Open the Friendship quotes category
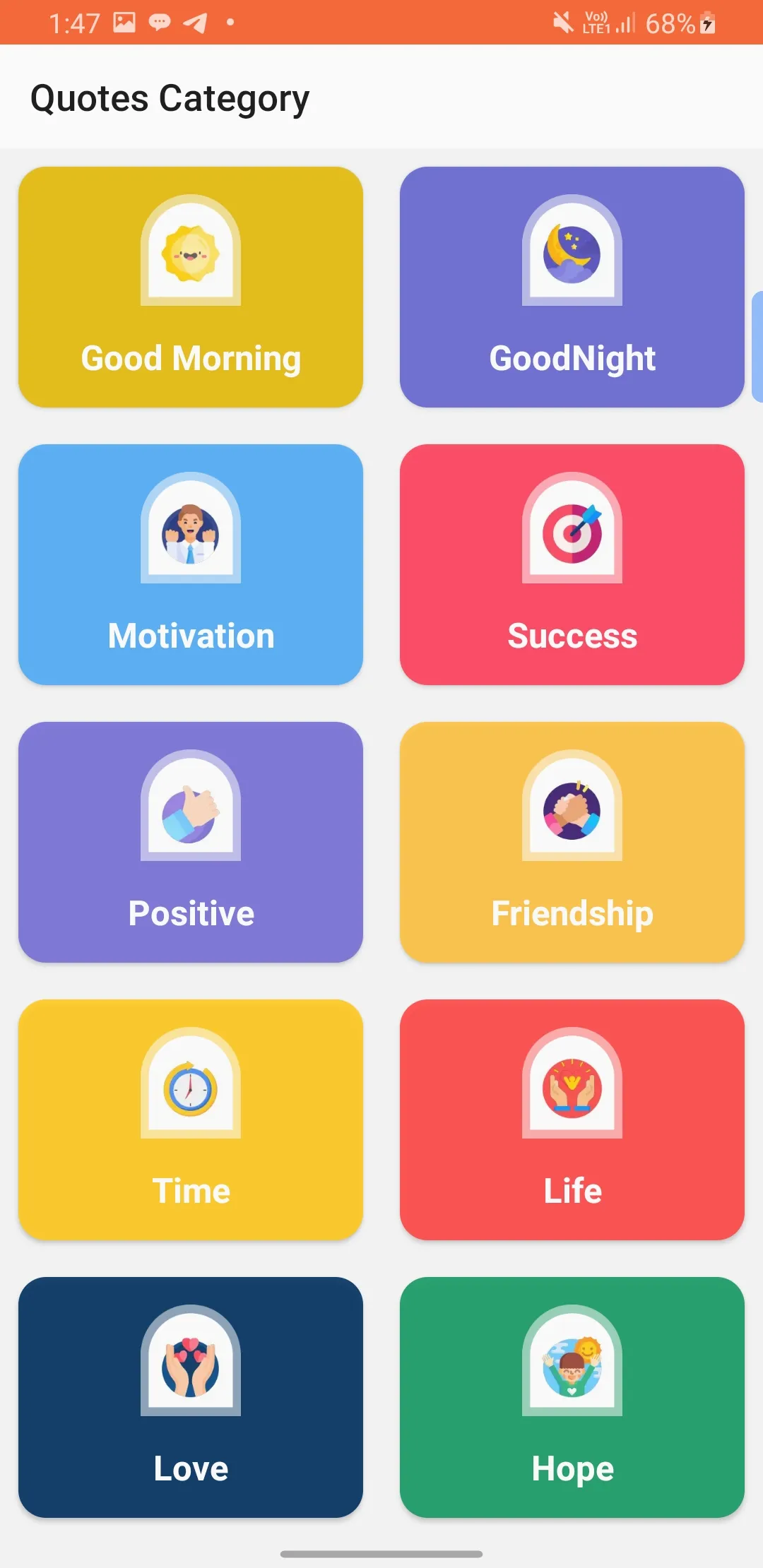Screen dimensions: 763x1568 point(572,841)
